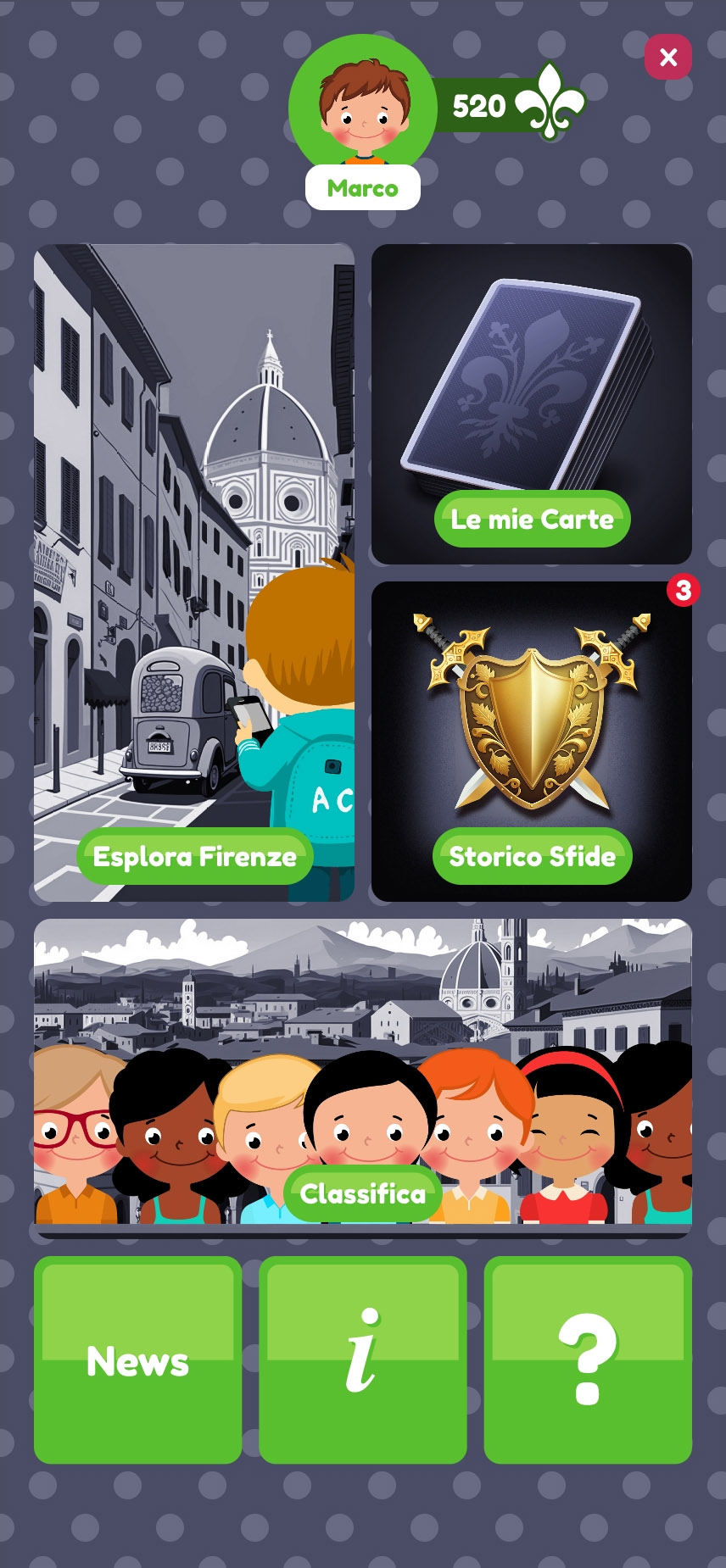The height and width of the screenshot is (1568, 726).
Task: Open the Esplora Firenze card
Action: pyautogui.click(x=194, y=573)
